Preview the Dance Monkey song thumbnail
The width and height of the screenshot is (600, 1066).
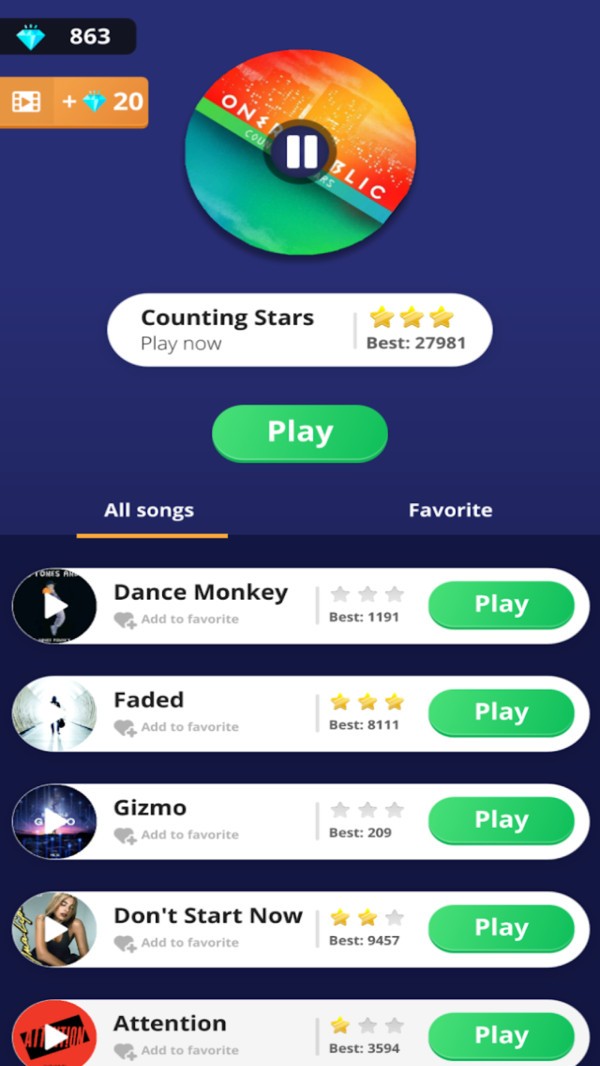(54, 606)
